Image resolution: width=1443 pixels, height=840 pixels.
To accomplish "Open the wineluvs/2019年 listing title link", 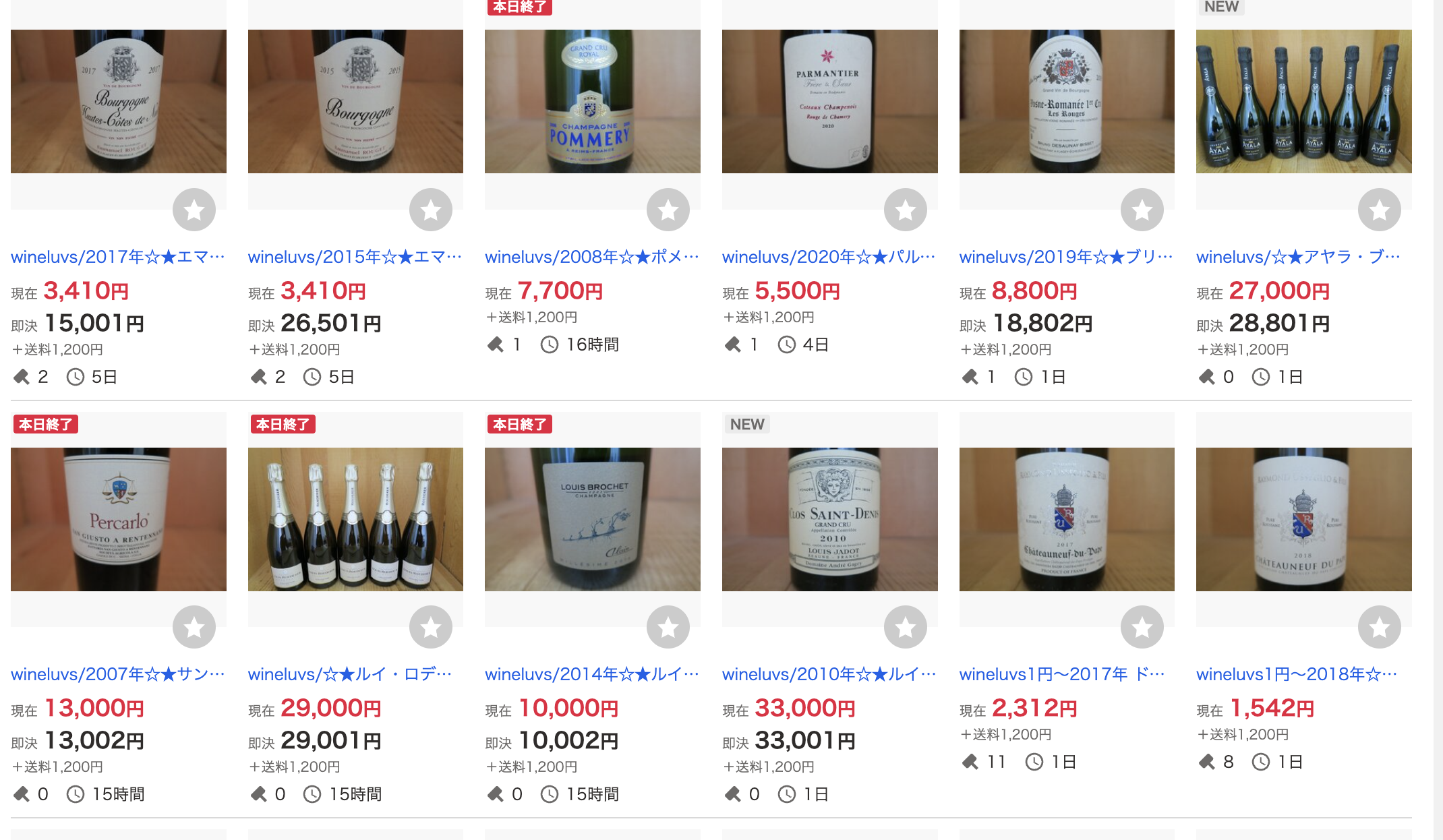I will (1065, 257).
